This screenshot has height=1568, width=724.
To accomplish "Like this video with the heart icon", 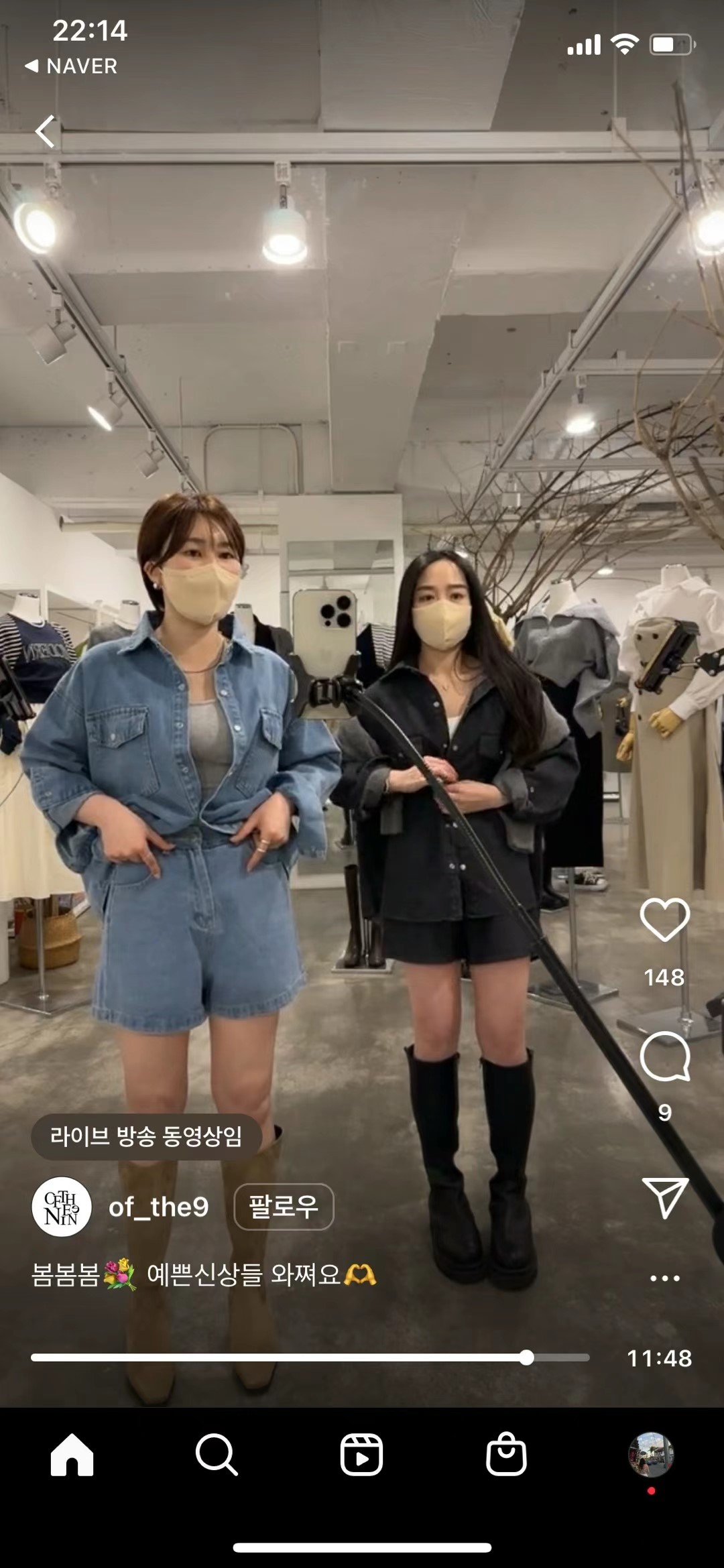I will pyautogui.click(x=664, y=920).
